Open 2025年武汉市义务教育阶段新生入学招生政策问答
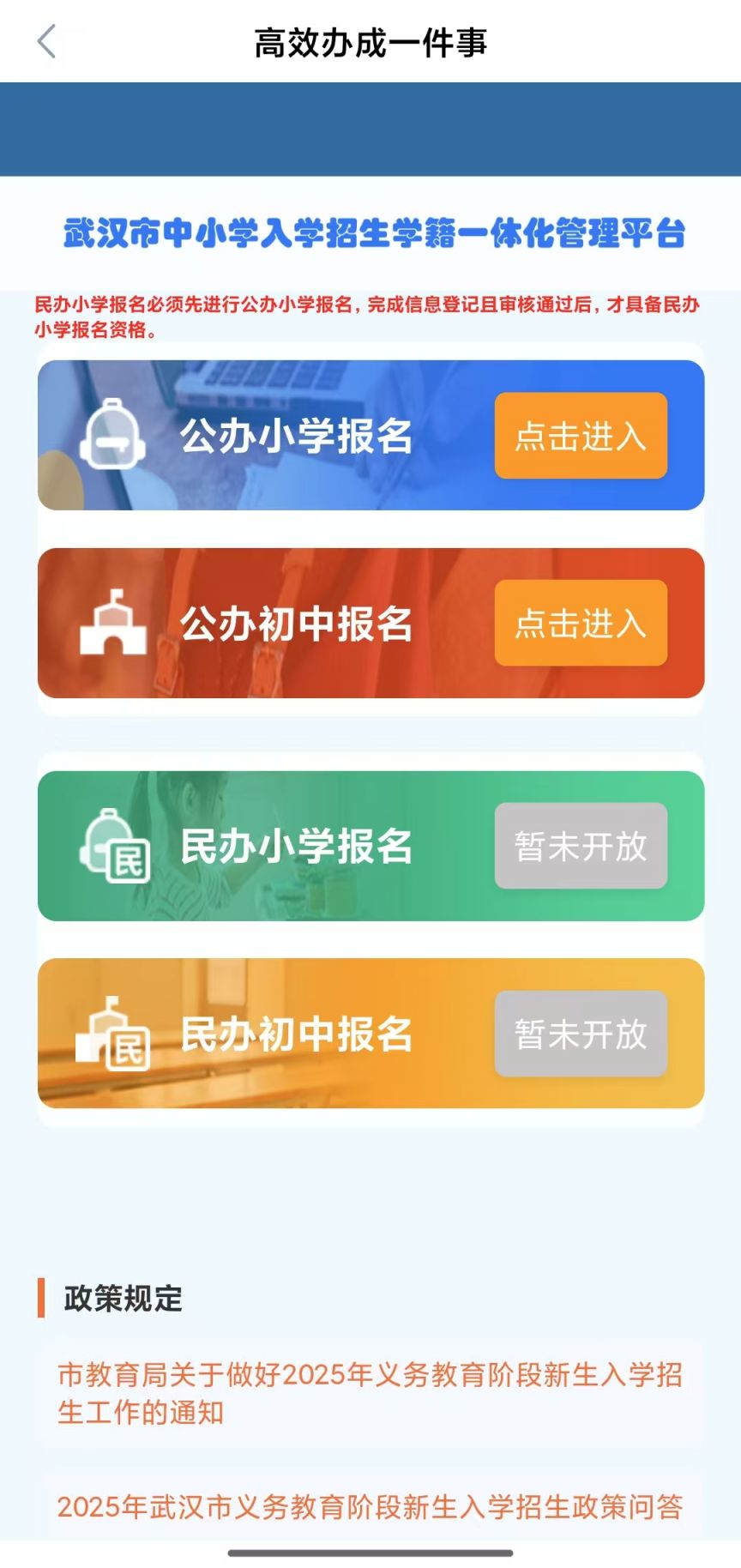The width and height of the screenshot is (741, 1568). 370,1506
